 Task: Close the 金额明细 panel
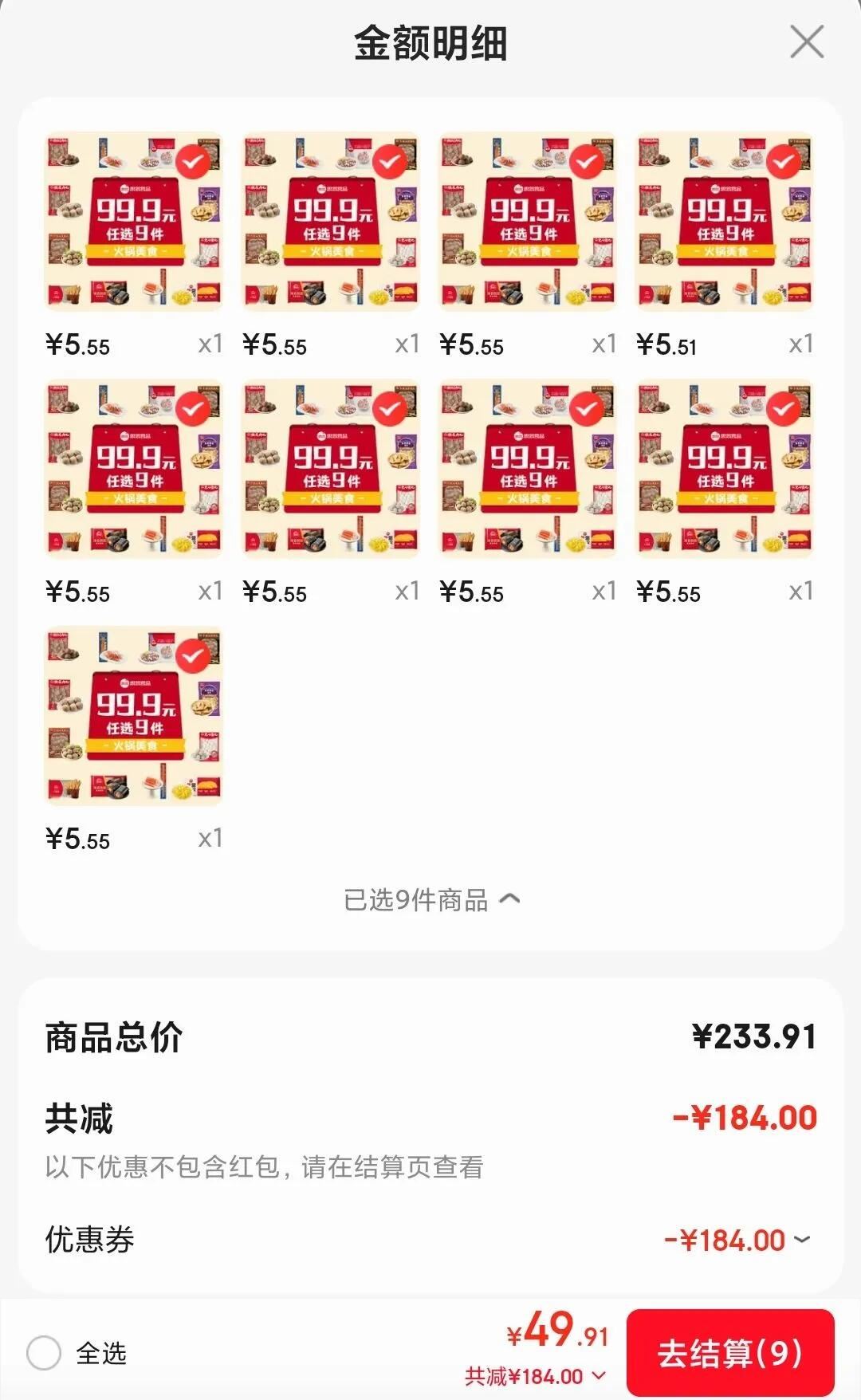coord(806,41)
